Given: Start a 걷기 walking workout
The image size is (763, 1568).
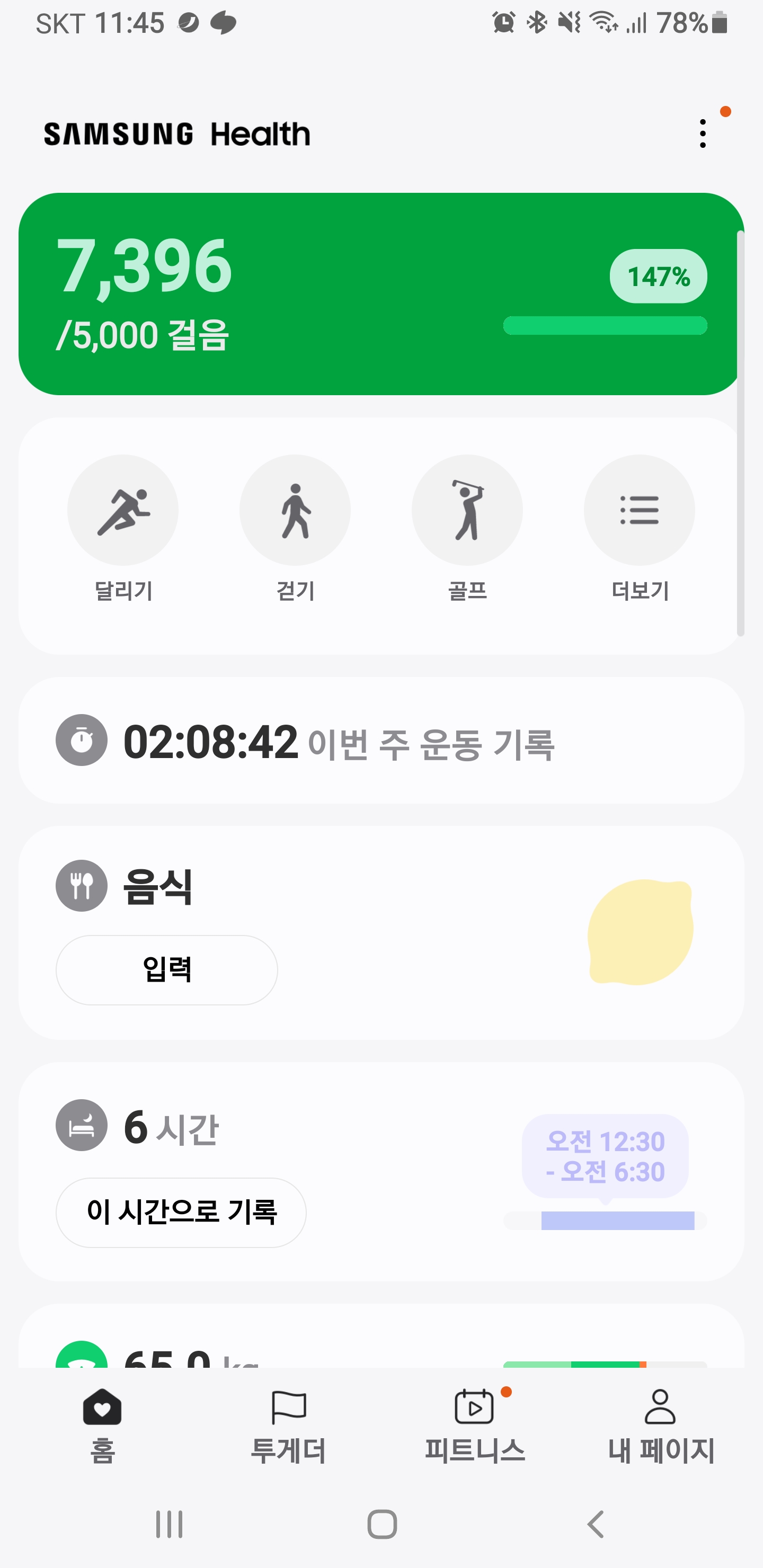Looking at the screenshot, I should (x=295, y=510).
